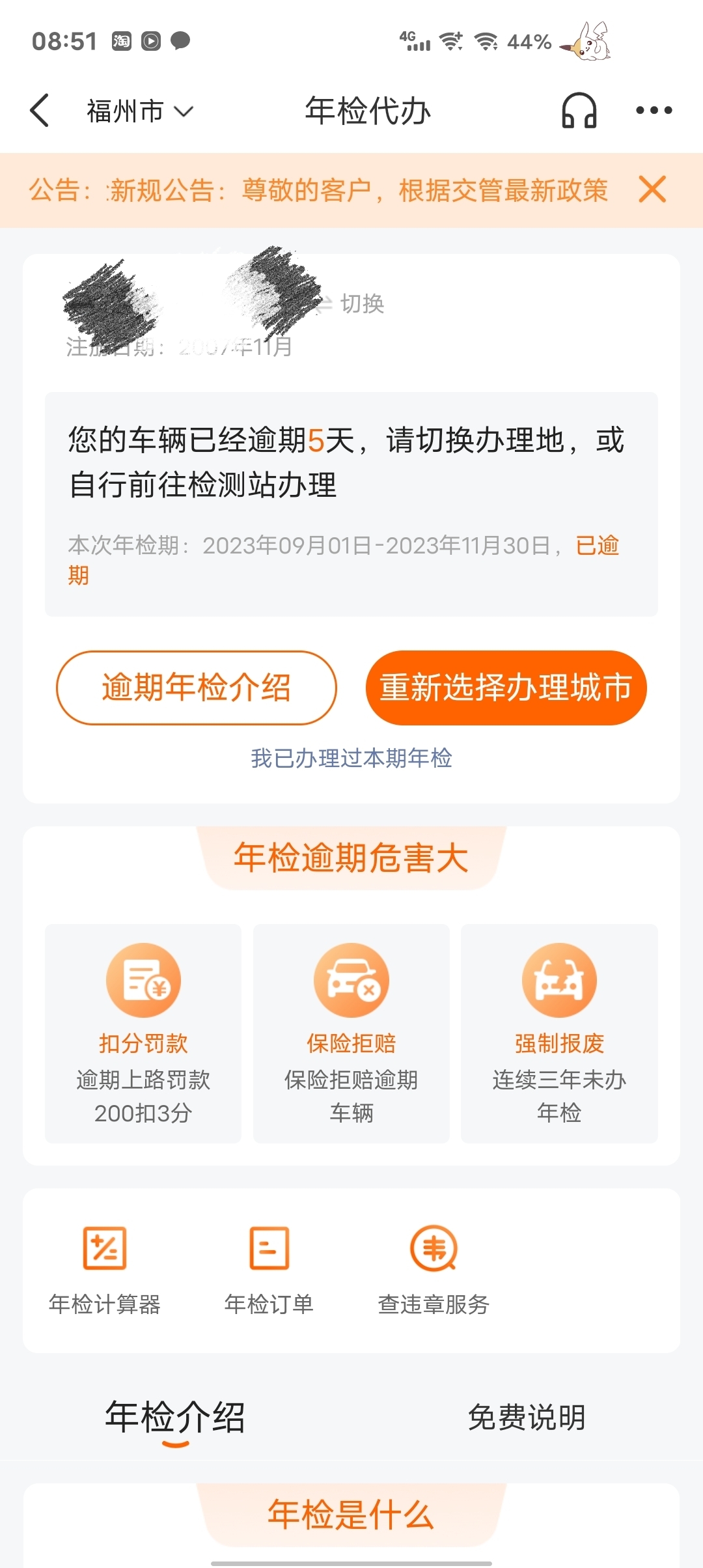
Task: Open the 福州市 city dropdown
Action: click(x=140, y=111)
